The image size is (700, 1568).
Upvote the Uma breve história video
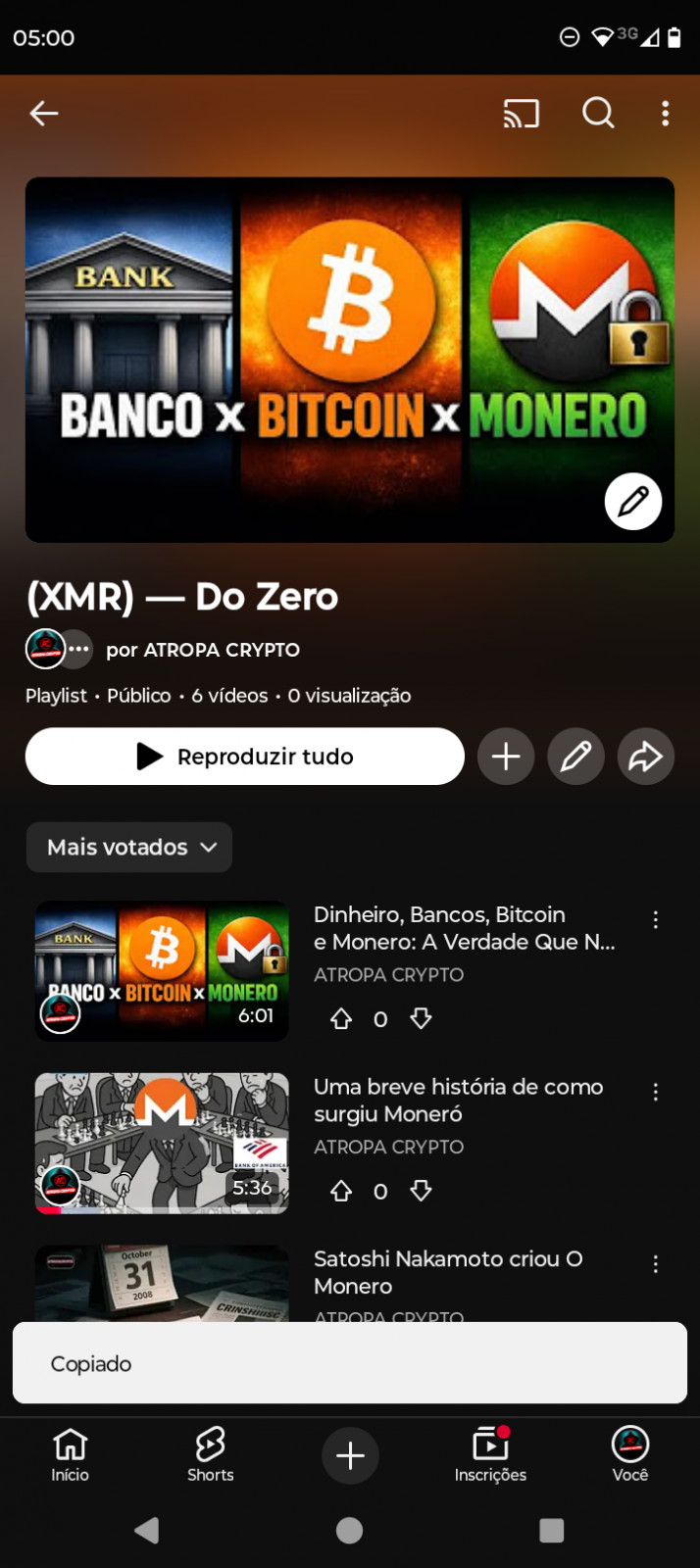coord(341,1192)
